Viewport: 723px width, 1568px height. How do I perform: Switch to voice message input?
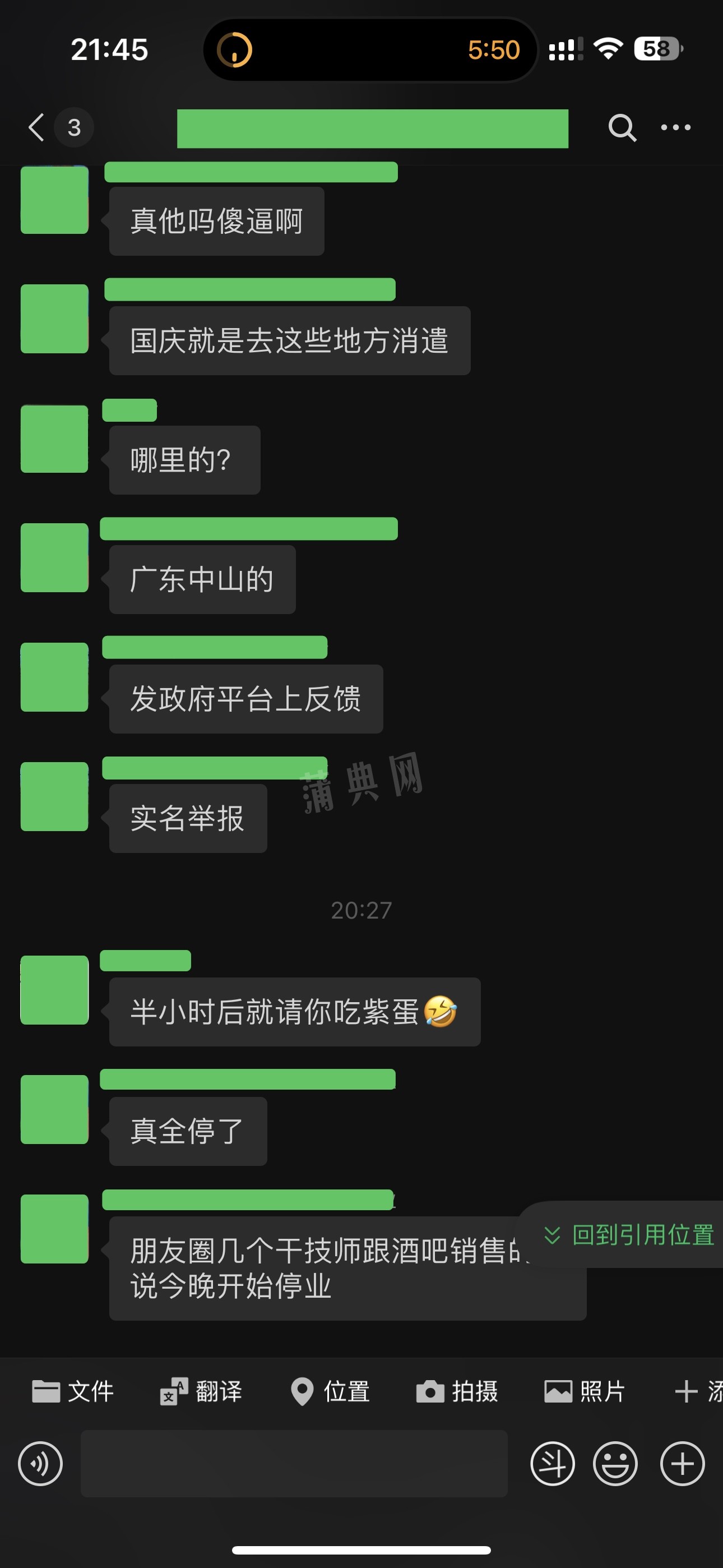tap(40, 1464)
